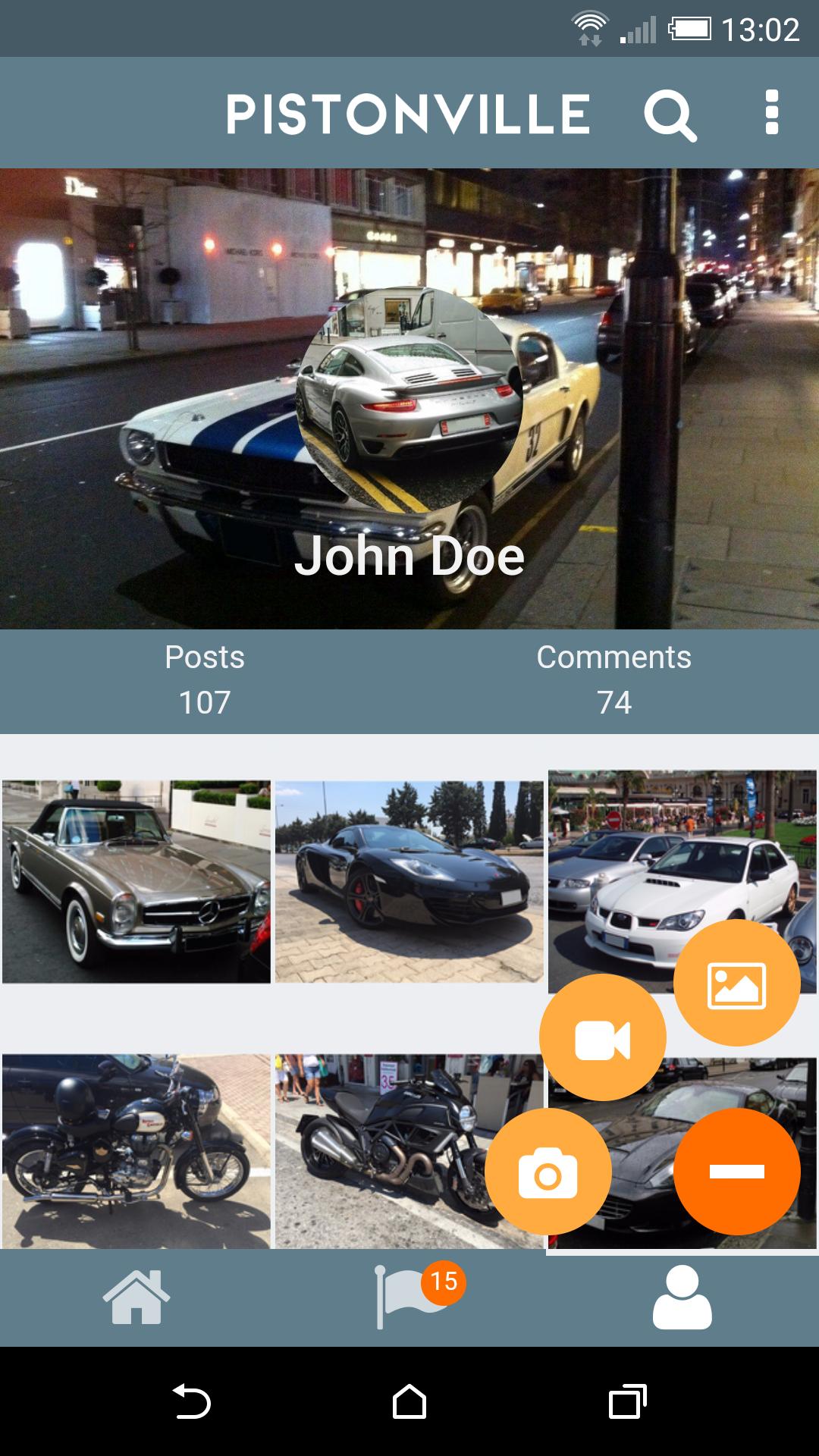819x1456 pixels.
Task: Open John Doe's round profile picture
Action: tap(409, 400)
